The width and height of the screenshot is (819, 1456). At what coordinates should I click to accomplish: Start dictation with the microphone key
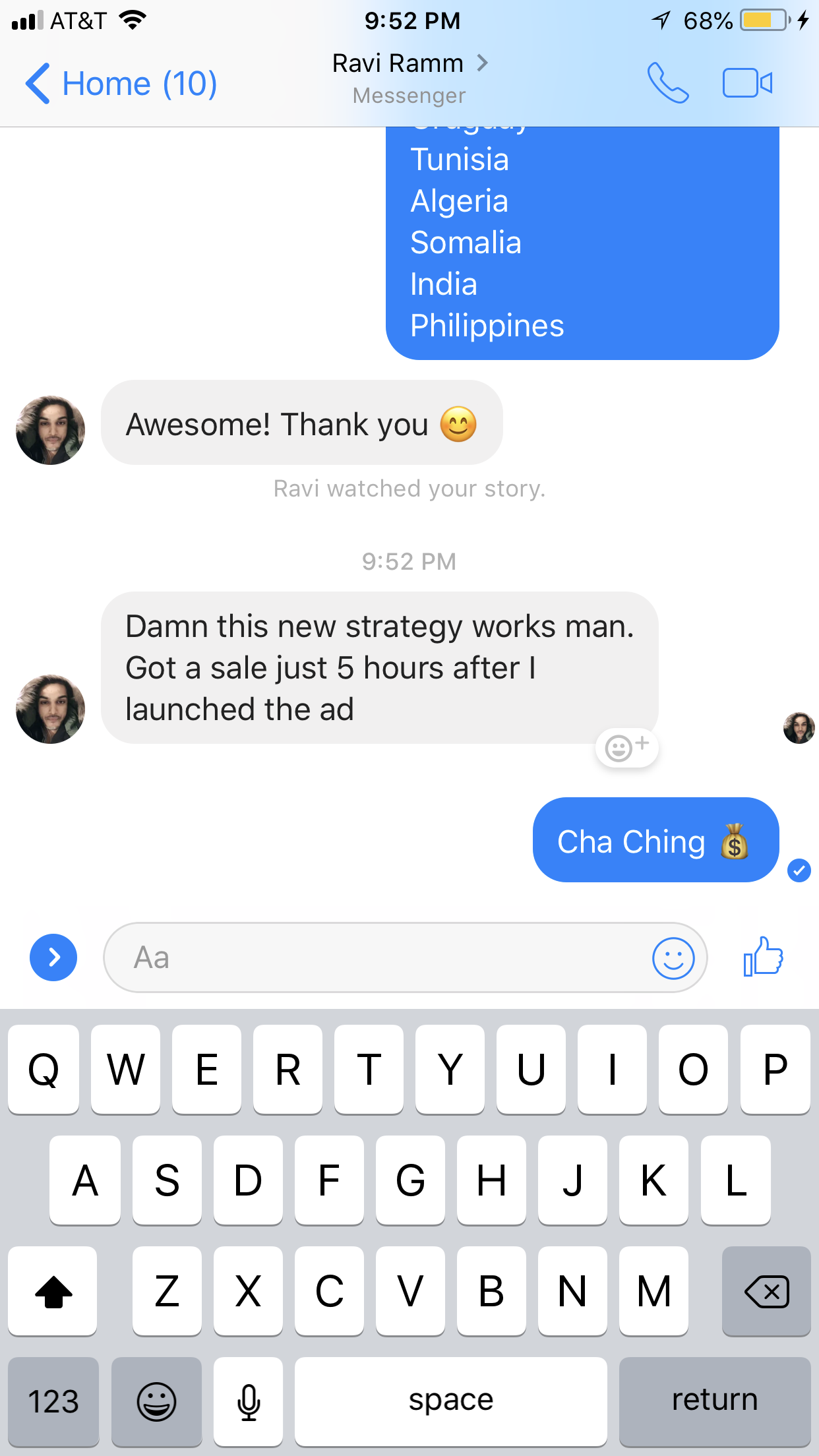249,1401
